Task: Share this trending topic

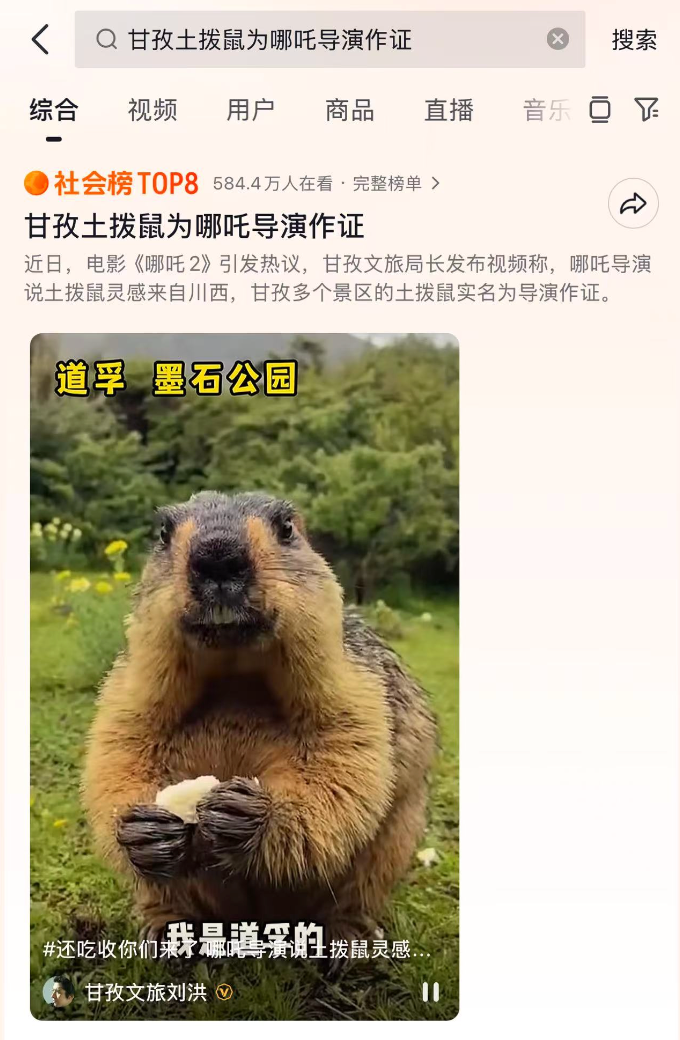Action: point(633,204)
